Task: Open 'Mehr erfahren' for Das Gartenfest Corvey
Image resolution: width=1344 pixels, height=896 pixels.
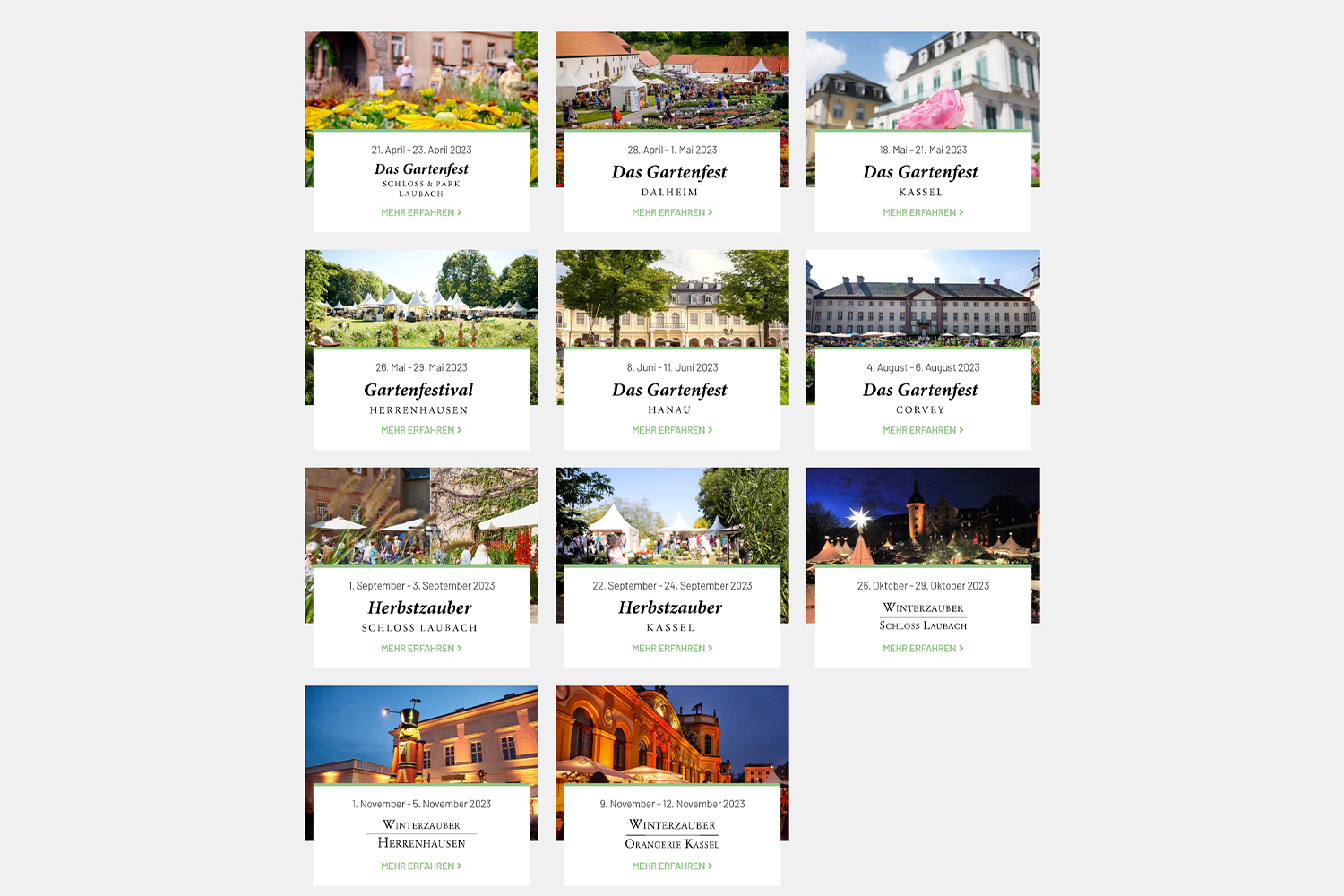Action: (923, 431)
